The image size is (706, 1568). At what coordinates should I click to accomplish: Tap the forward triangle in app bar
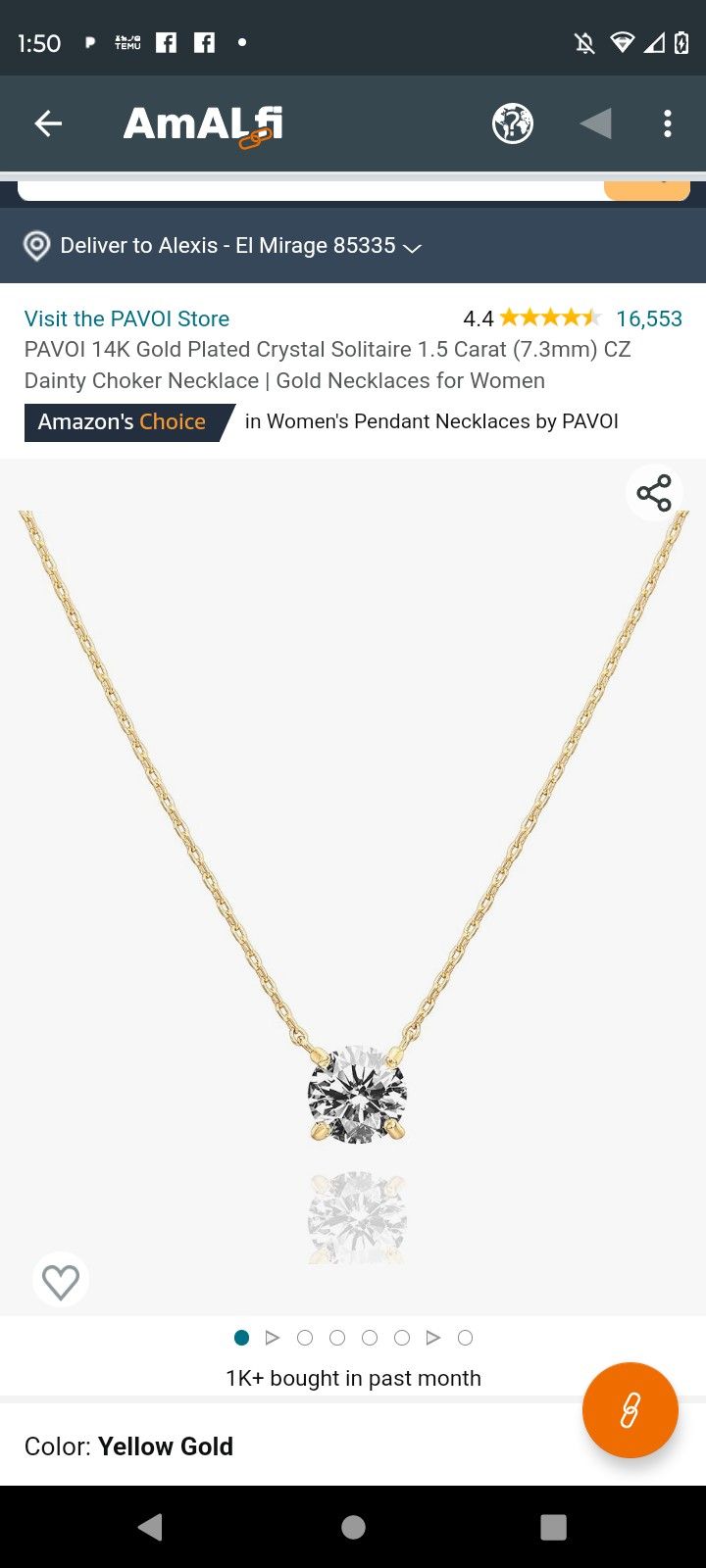click(595, 124)
